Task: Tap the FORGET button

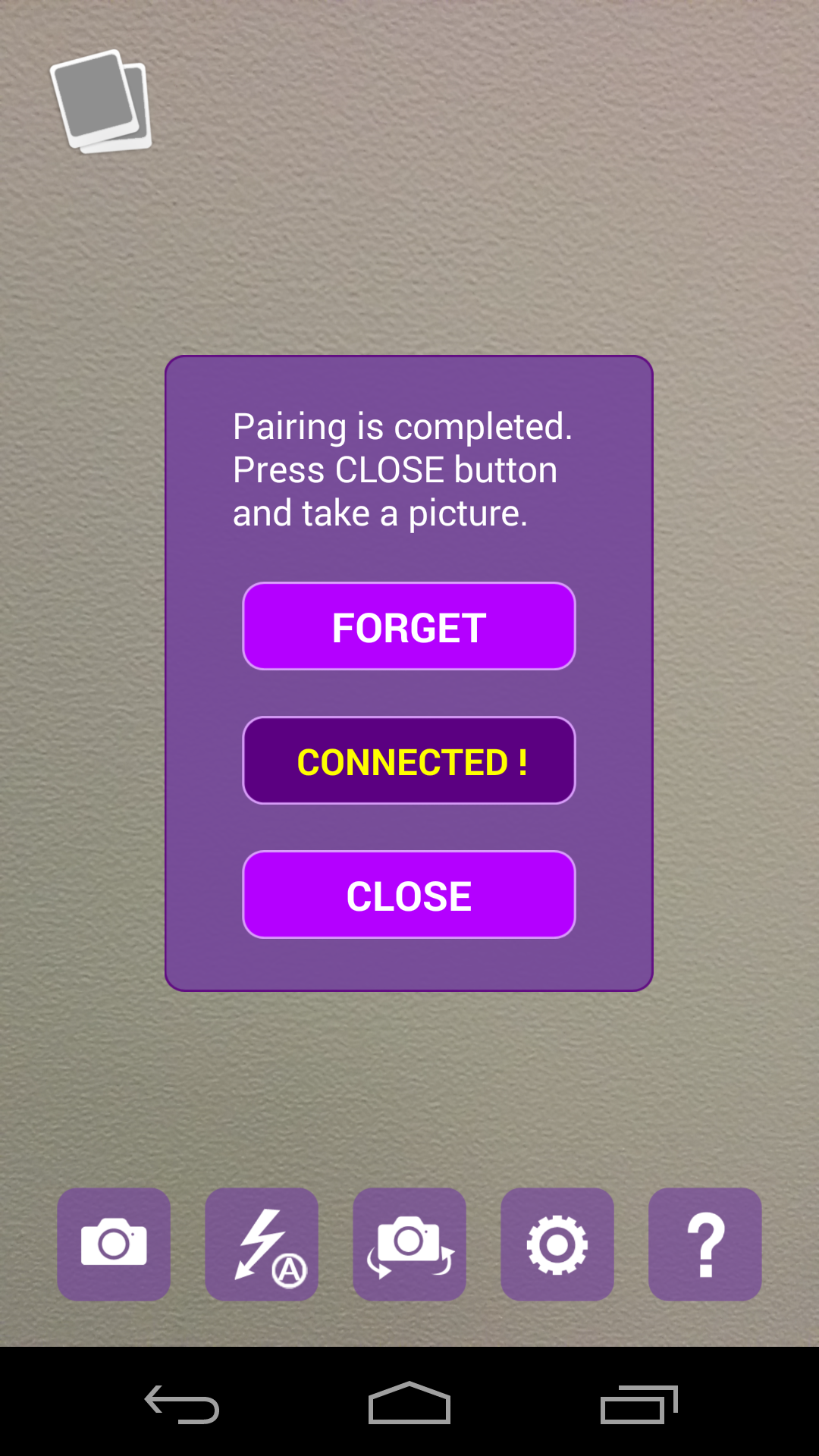Action: pyautogui.click(x=409, y=626)
